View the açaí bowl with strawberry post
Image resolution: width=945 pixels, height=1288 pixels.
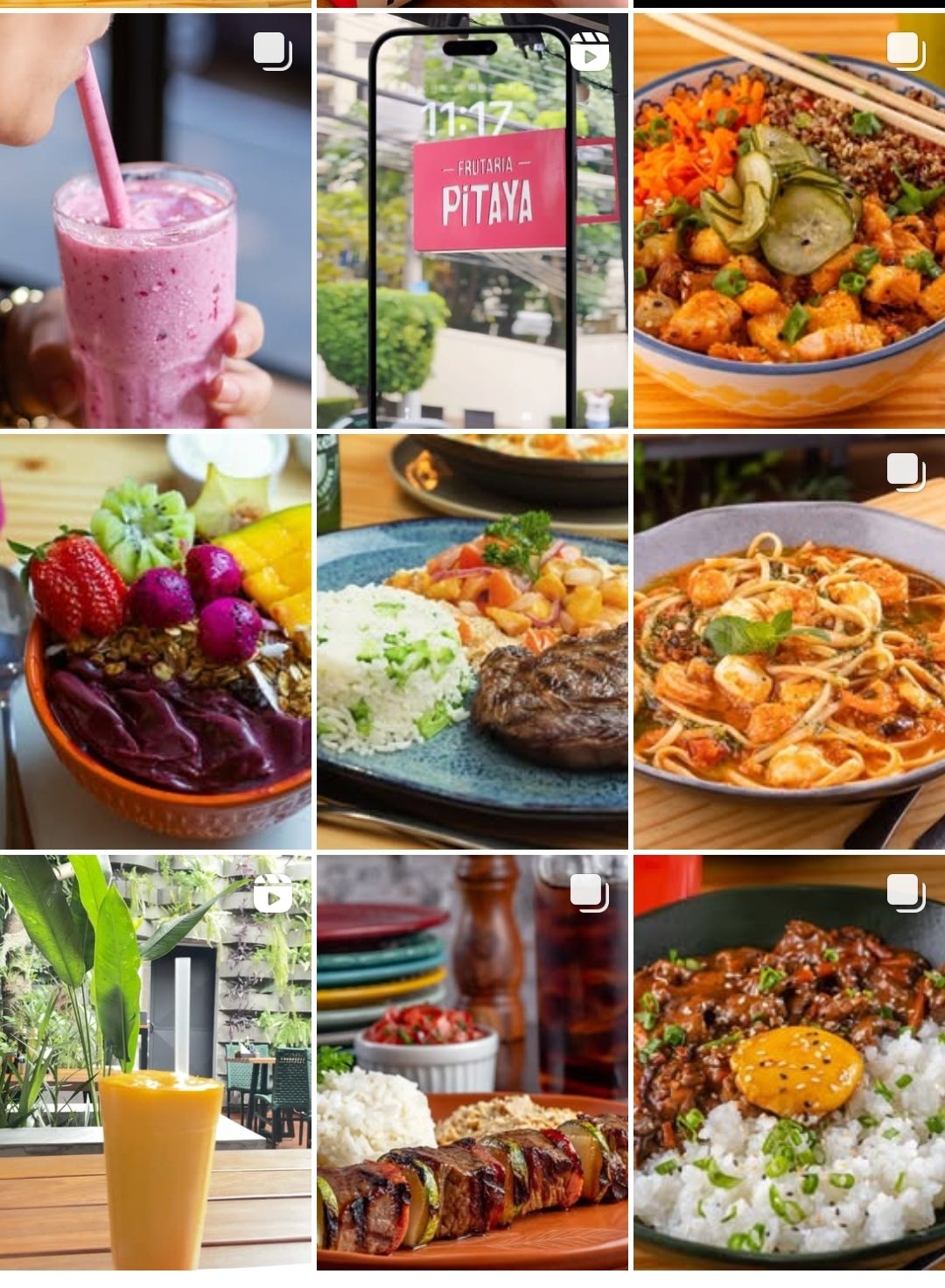click(x=156, y=641)
